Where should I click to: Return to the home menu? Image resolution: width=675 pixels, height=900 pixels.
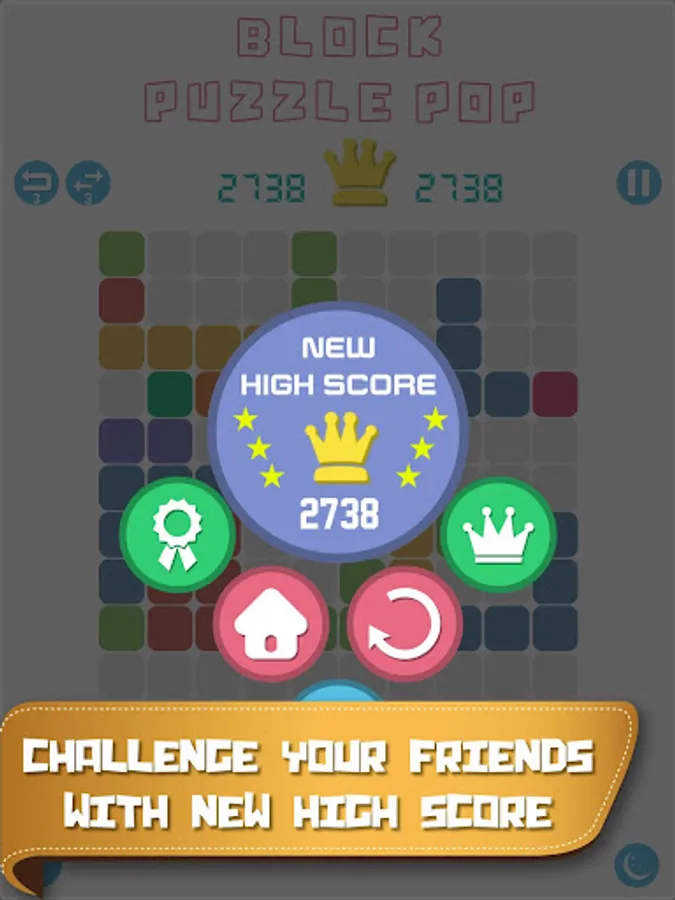pyautogui.click(x=271, y=623)
